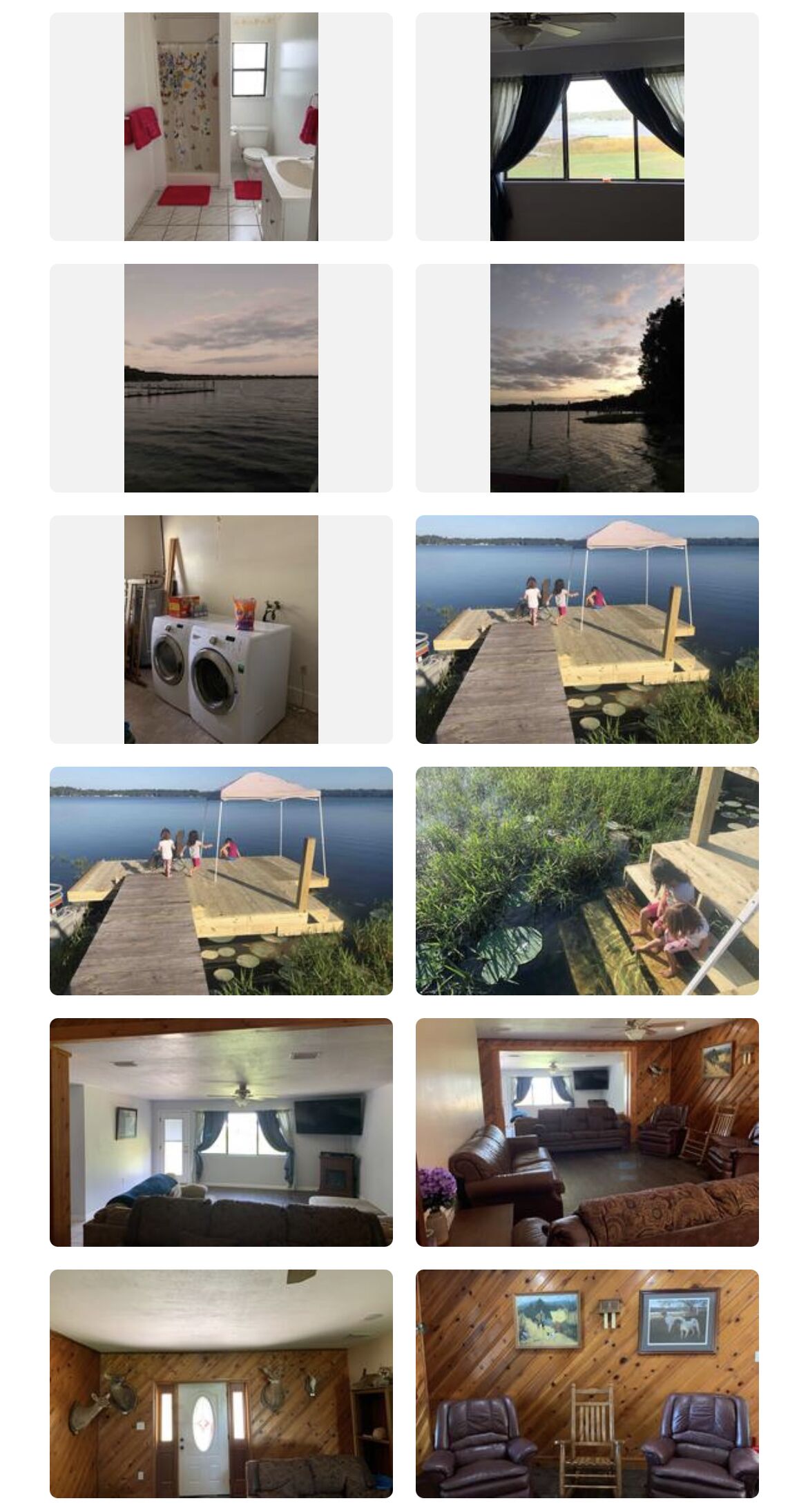View the window with dark curtains photo

pyautogui.click(x=587, y=126)
